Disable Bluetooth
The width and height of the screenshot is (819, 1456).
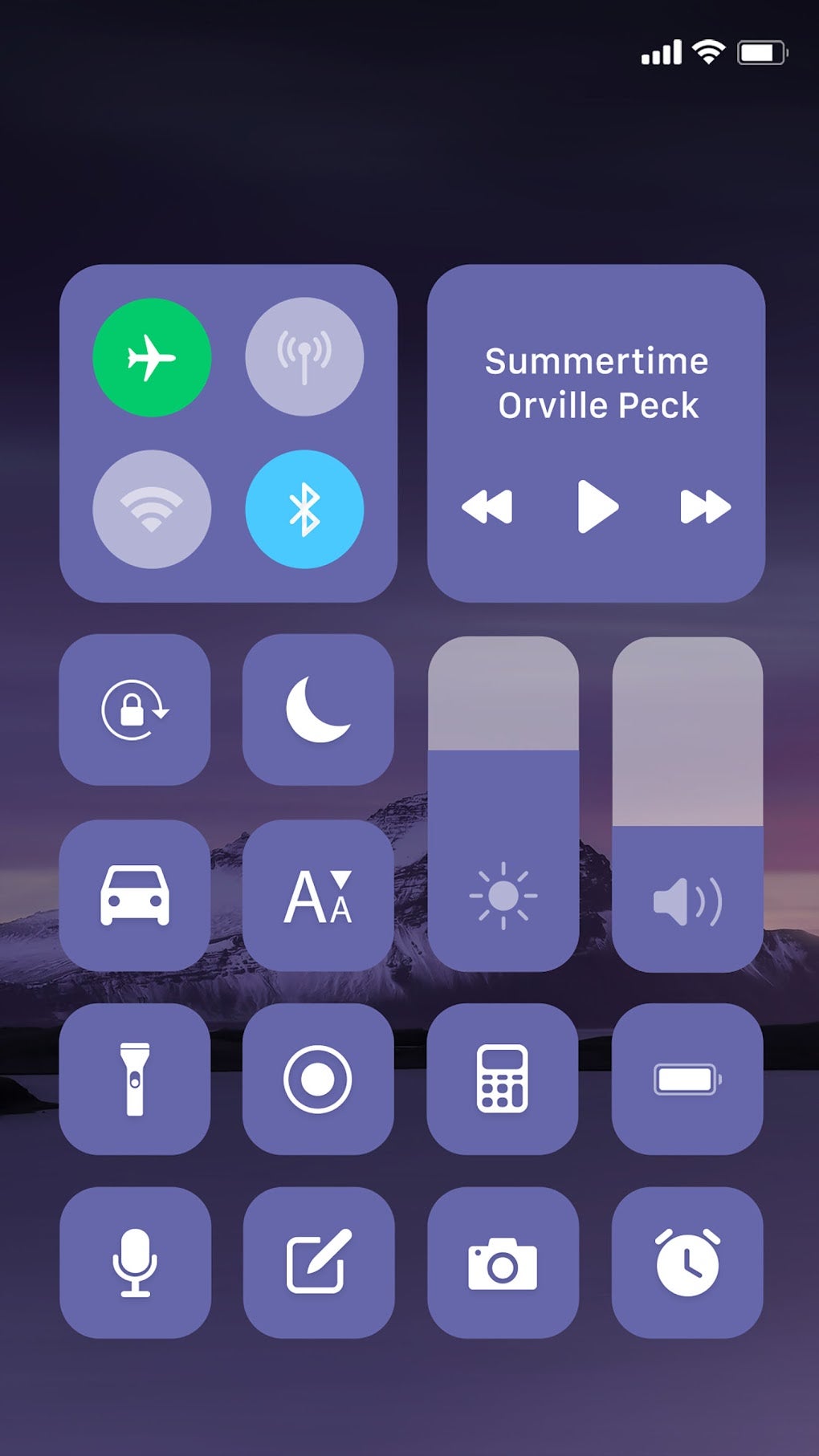click(304, 509)
